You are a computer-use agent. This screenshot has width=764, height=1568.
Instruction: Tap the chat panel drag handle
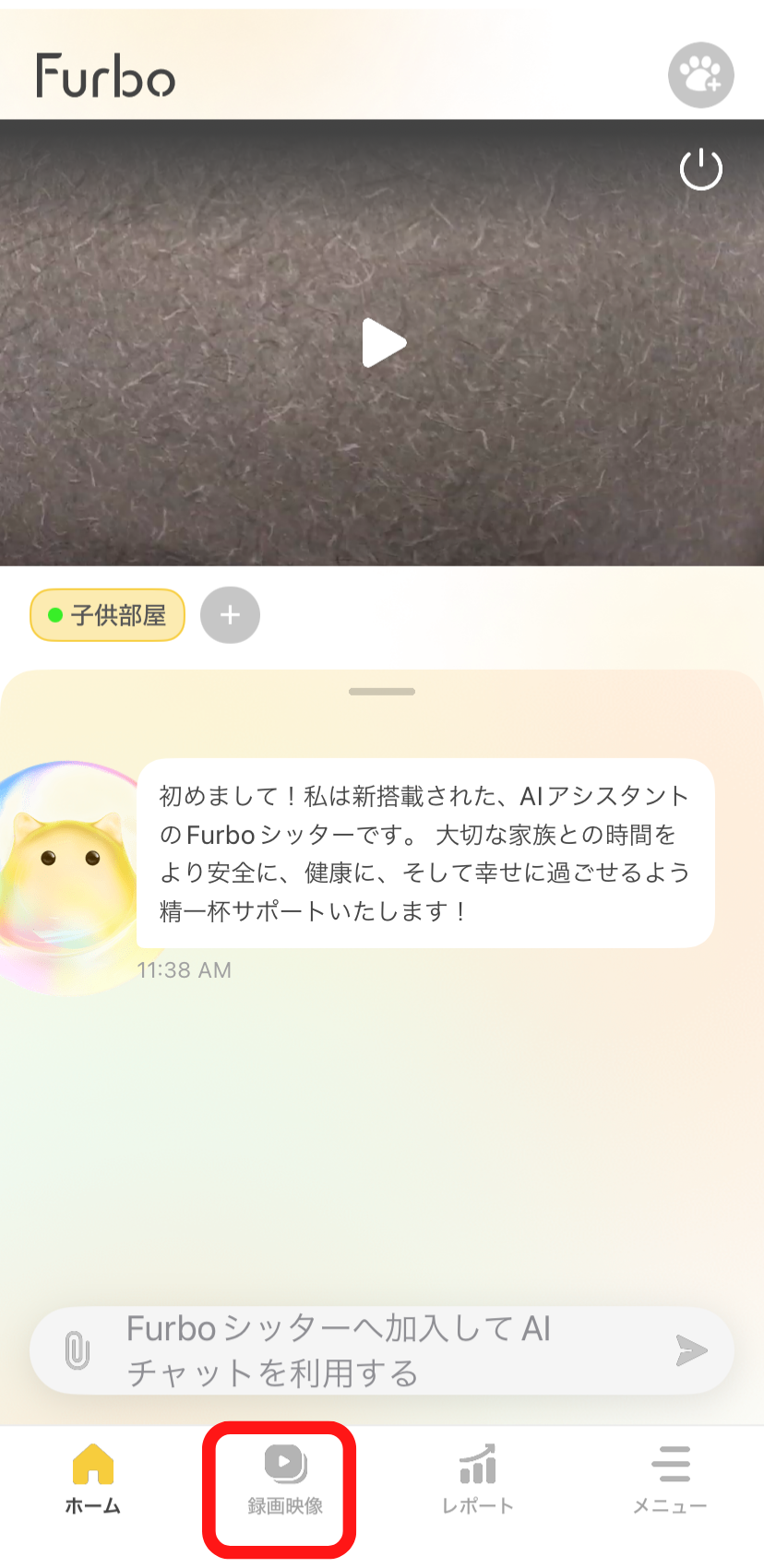(382, 692)
